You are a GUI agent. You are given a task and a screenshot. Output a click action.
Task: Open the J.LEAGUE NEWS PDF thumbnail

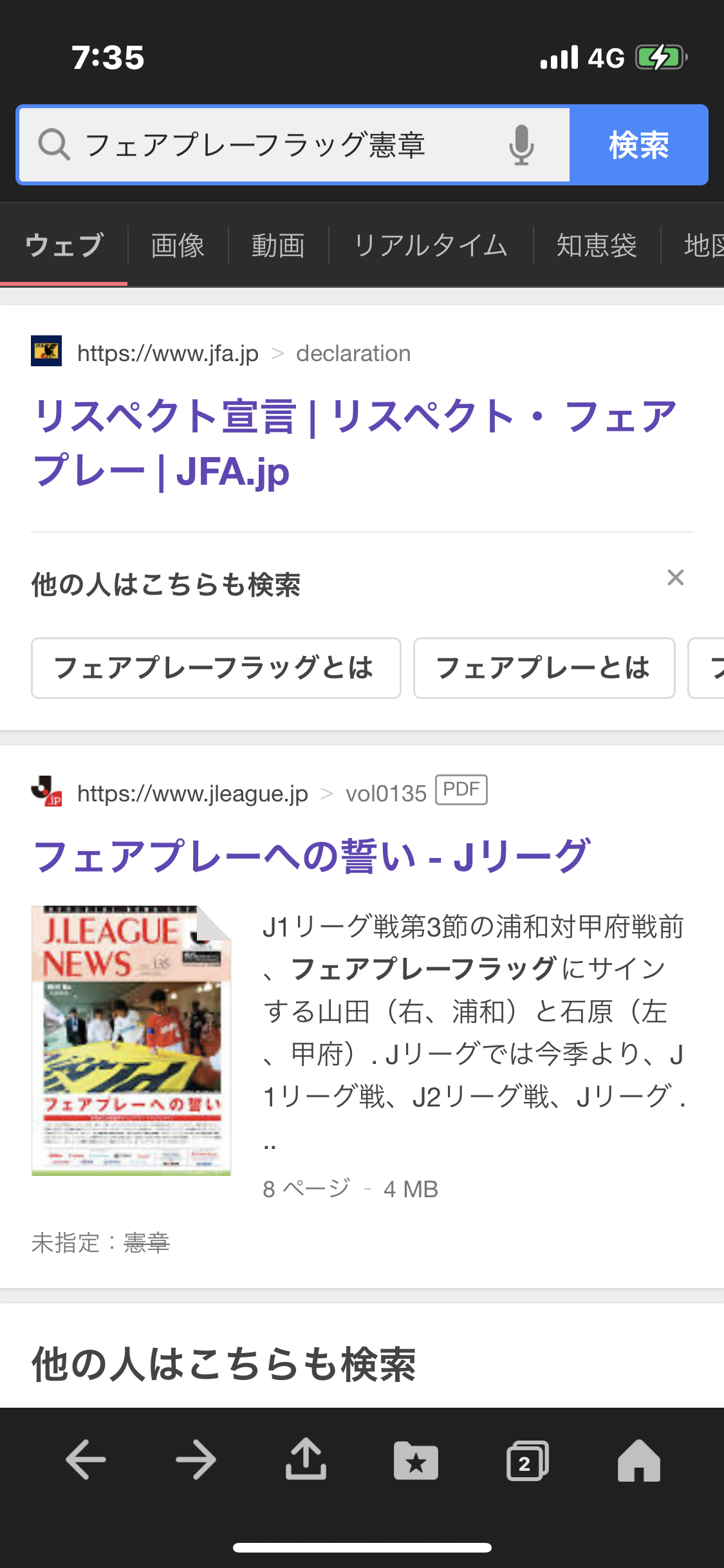point(131,1040)
